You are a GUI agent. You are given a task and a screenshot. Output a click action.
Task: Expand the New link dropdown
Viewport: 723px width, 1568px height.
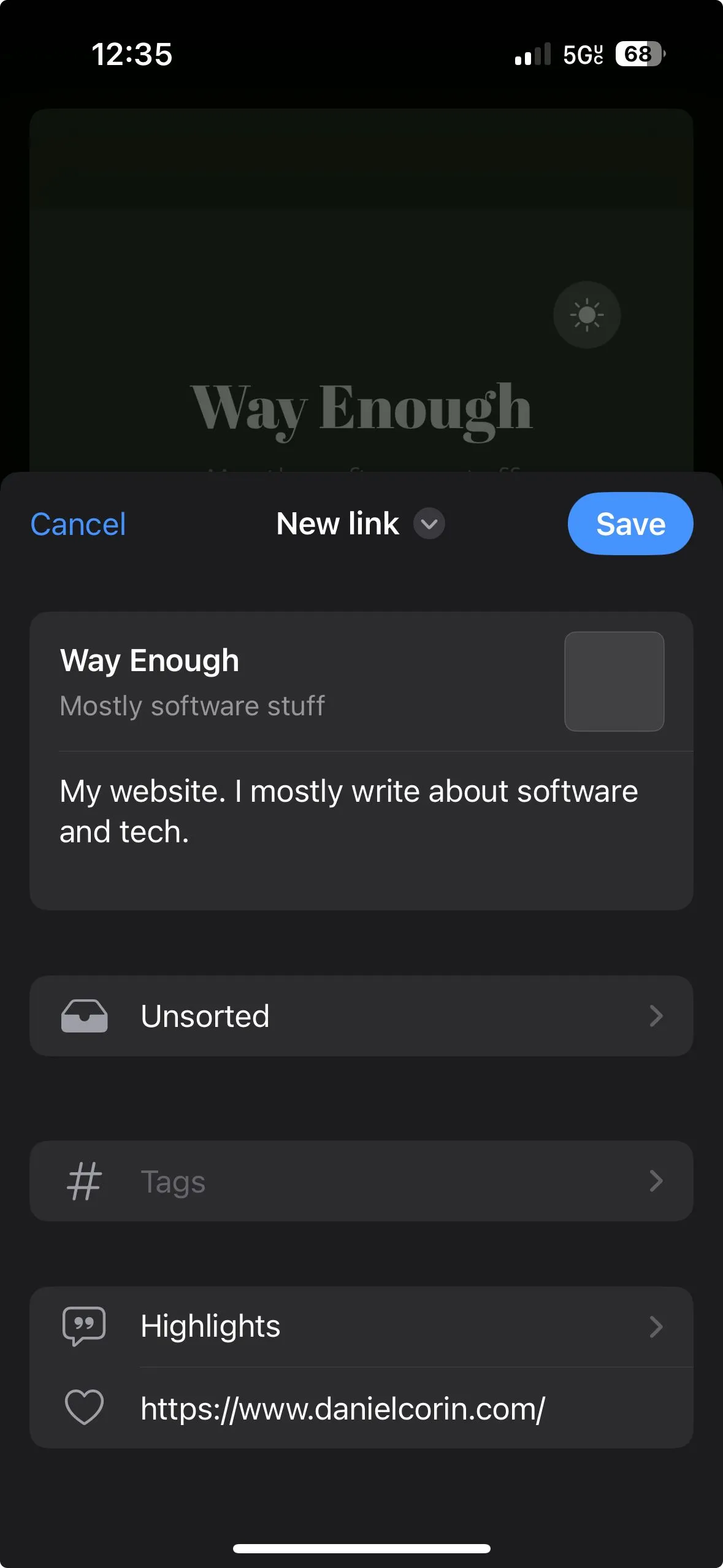(x=429, y=524)
